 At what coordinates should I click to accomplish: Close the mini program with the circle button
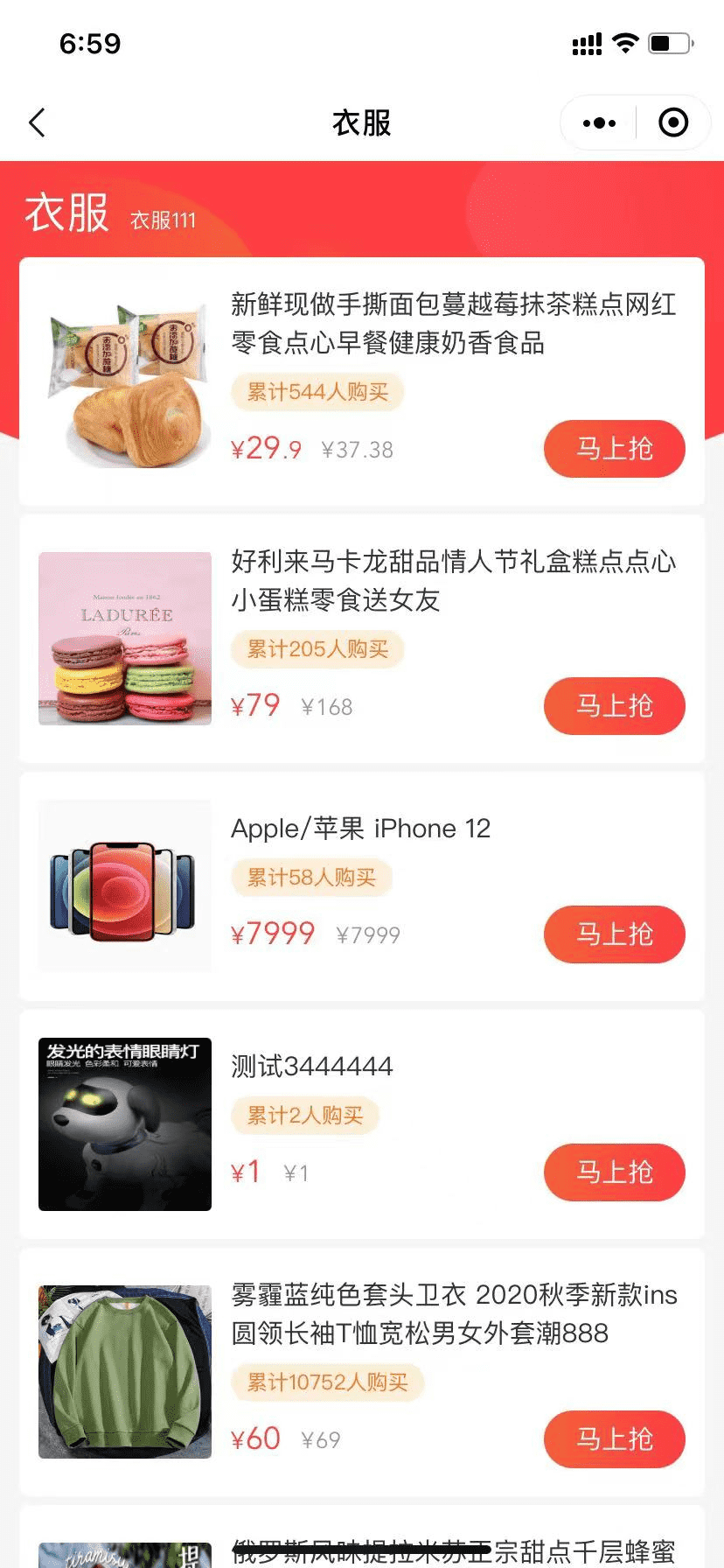pyautogui.click(x=672, y=123)
